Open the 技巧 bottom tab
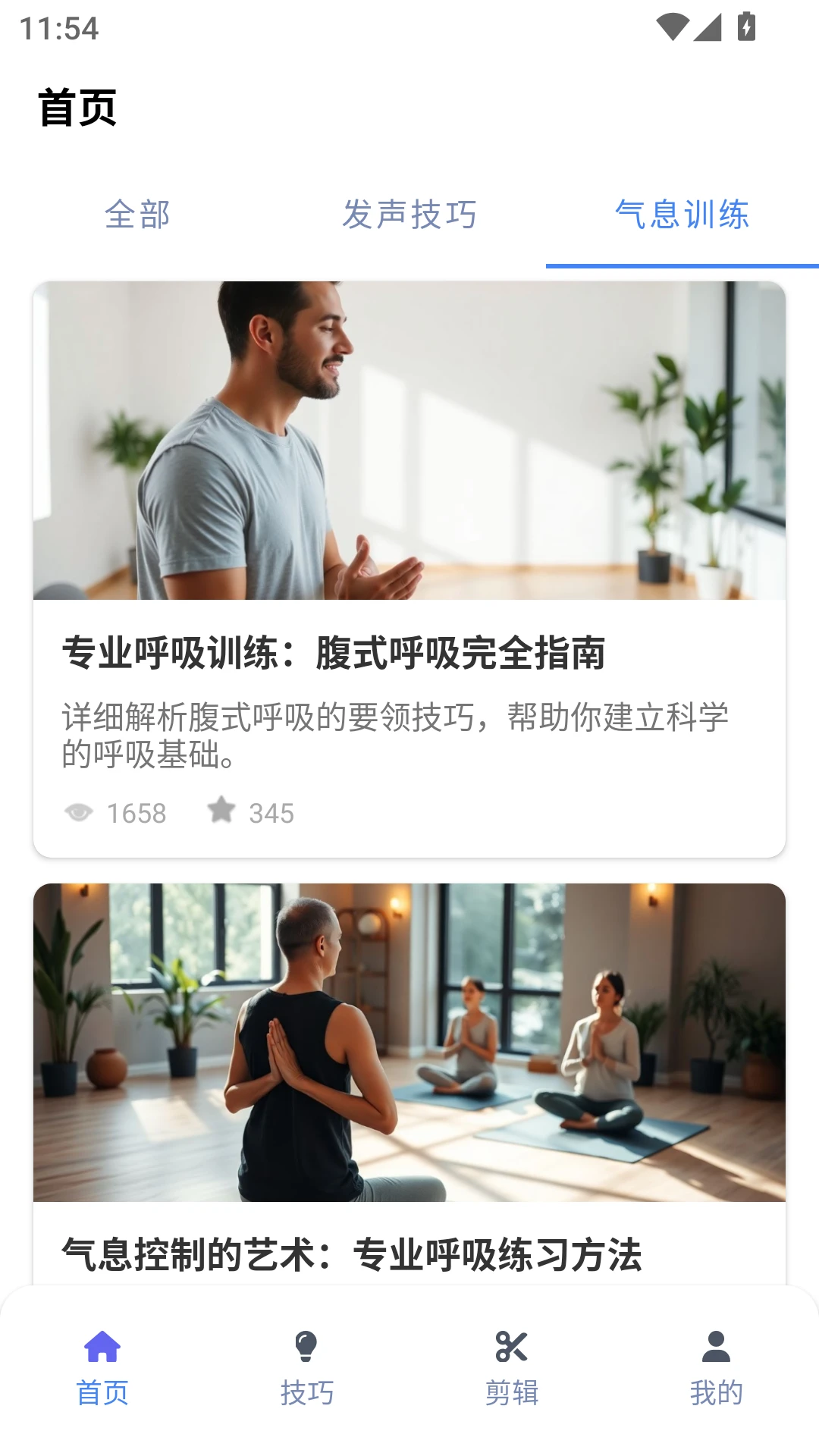The image size is (819, 1456). click(307, 1367)
